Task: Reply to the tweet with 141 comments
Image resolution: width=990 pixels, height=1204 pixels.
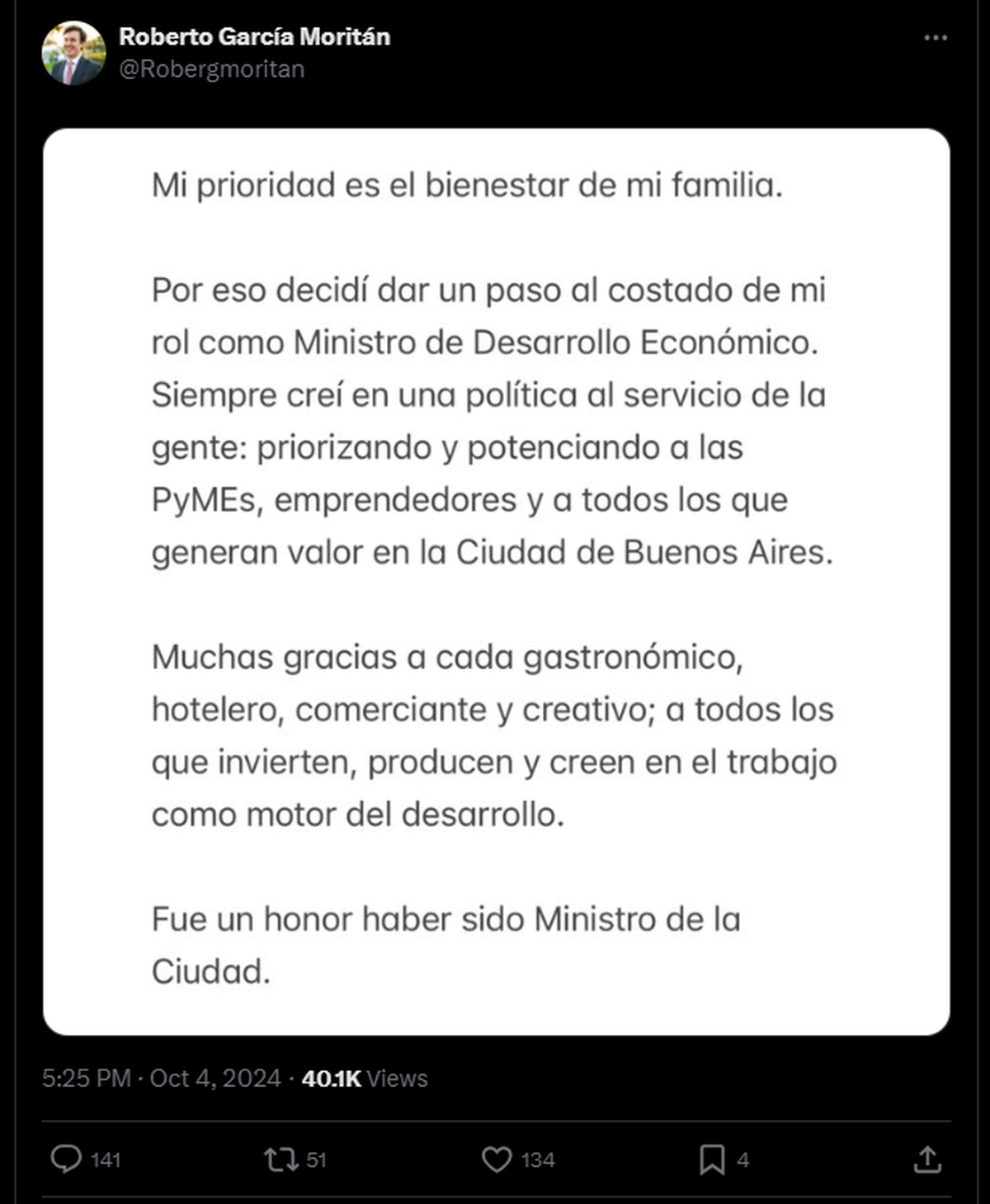Action: pos(67,1159)
